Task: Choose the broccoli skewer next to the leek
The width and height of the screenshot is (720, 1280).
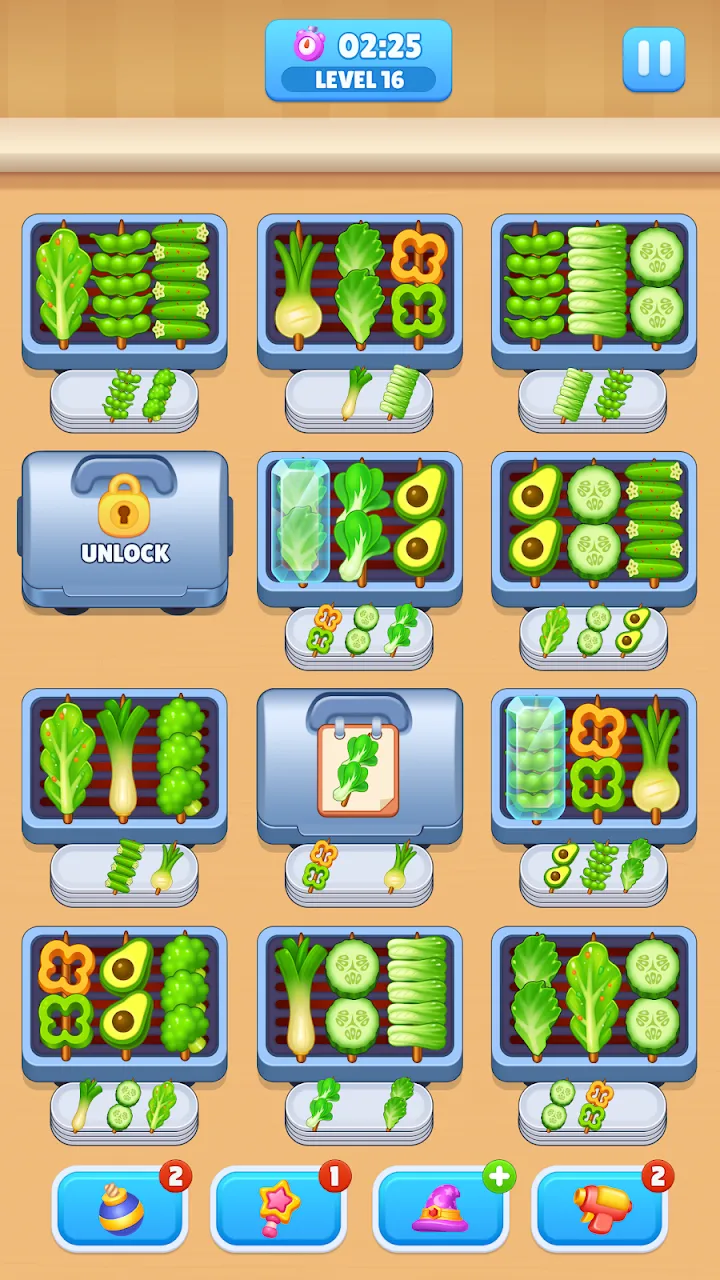Action: coord(181,755)
